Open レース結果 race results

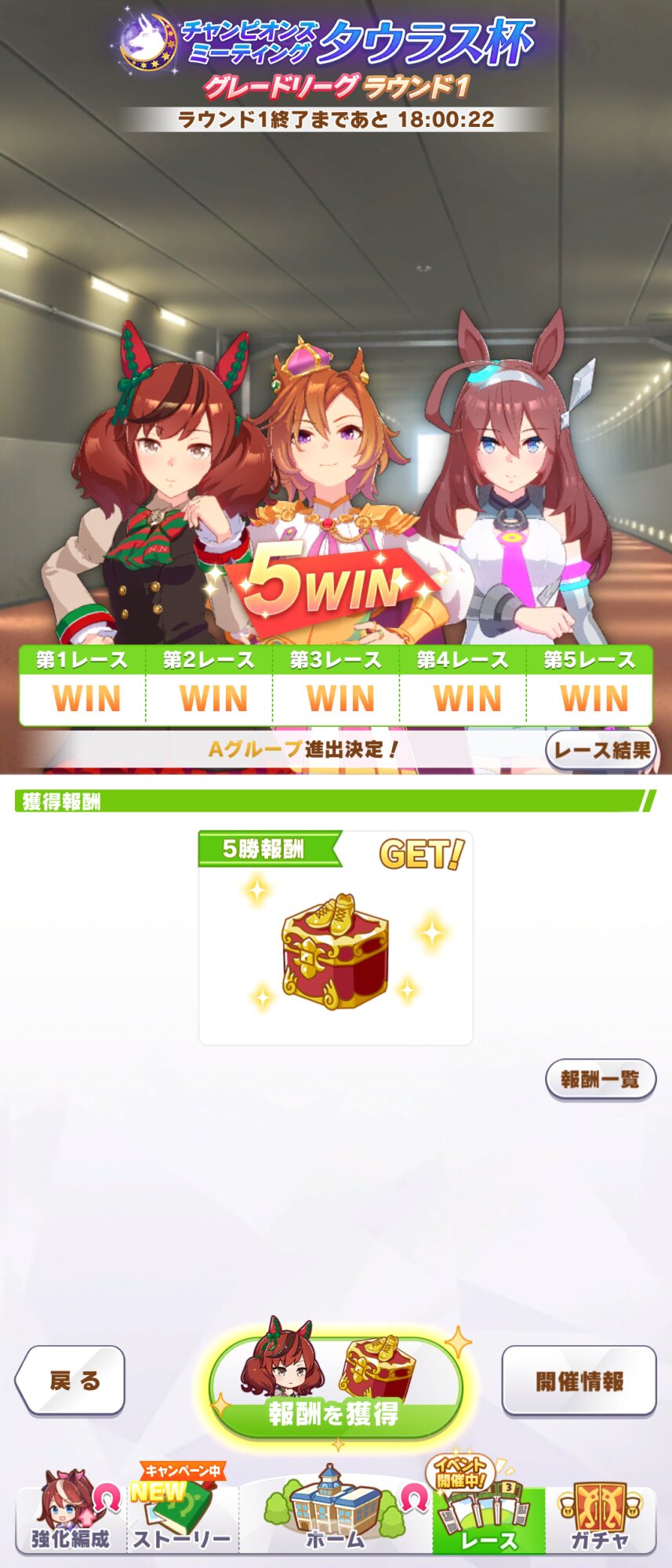pos(601,750)
